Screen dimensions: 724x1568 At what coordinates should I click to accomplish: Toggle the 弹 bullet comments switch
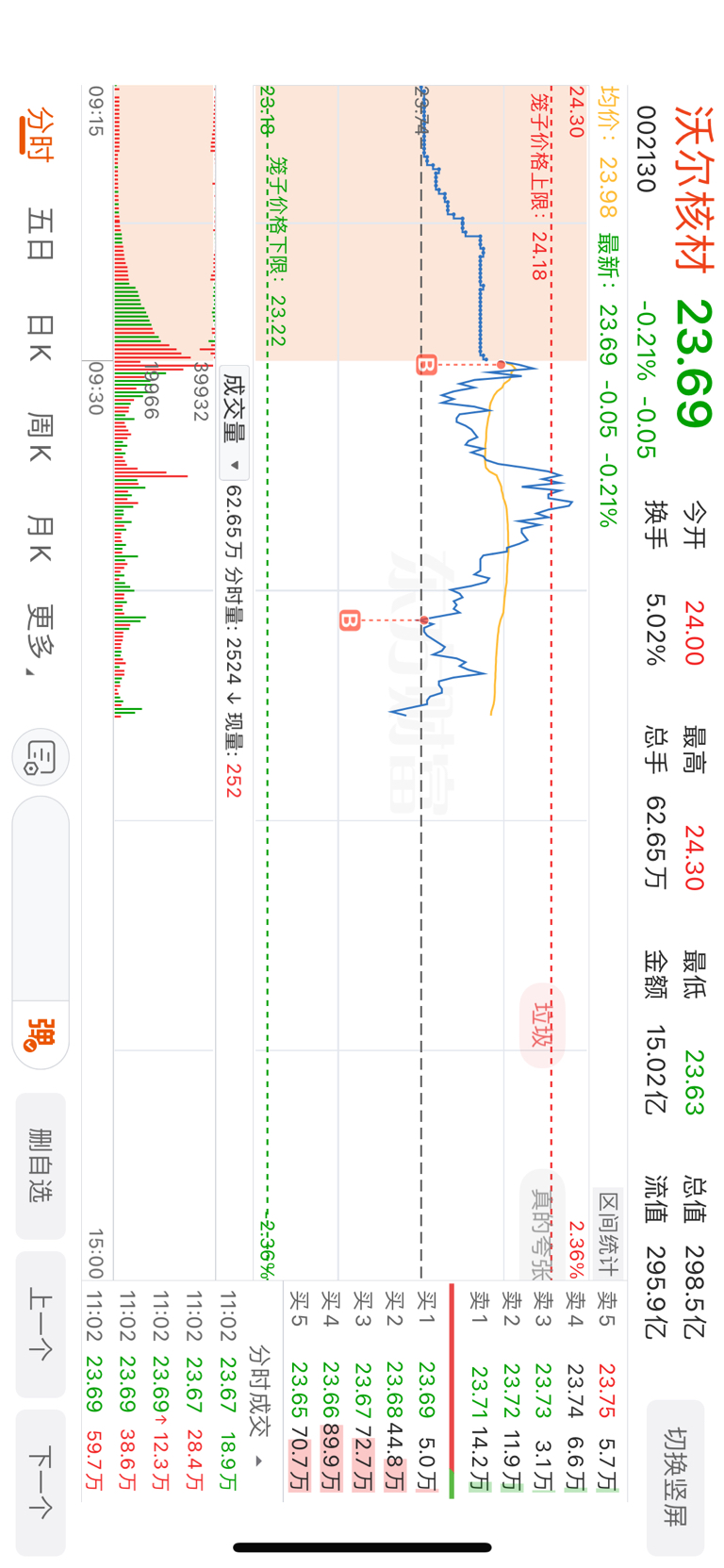pyautogui.click(x=41, y=1034)
